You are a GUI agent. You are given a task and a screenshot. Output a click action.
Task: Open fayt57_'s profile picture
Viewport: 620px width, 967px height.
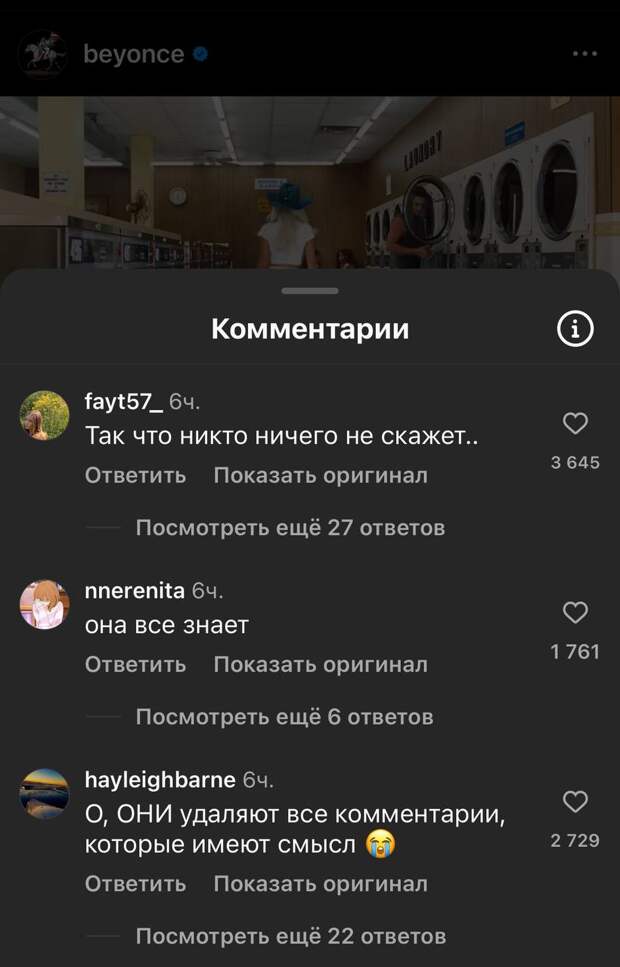[45, 415]
